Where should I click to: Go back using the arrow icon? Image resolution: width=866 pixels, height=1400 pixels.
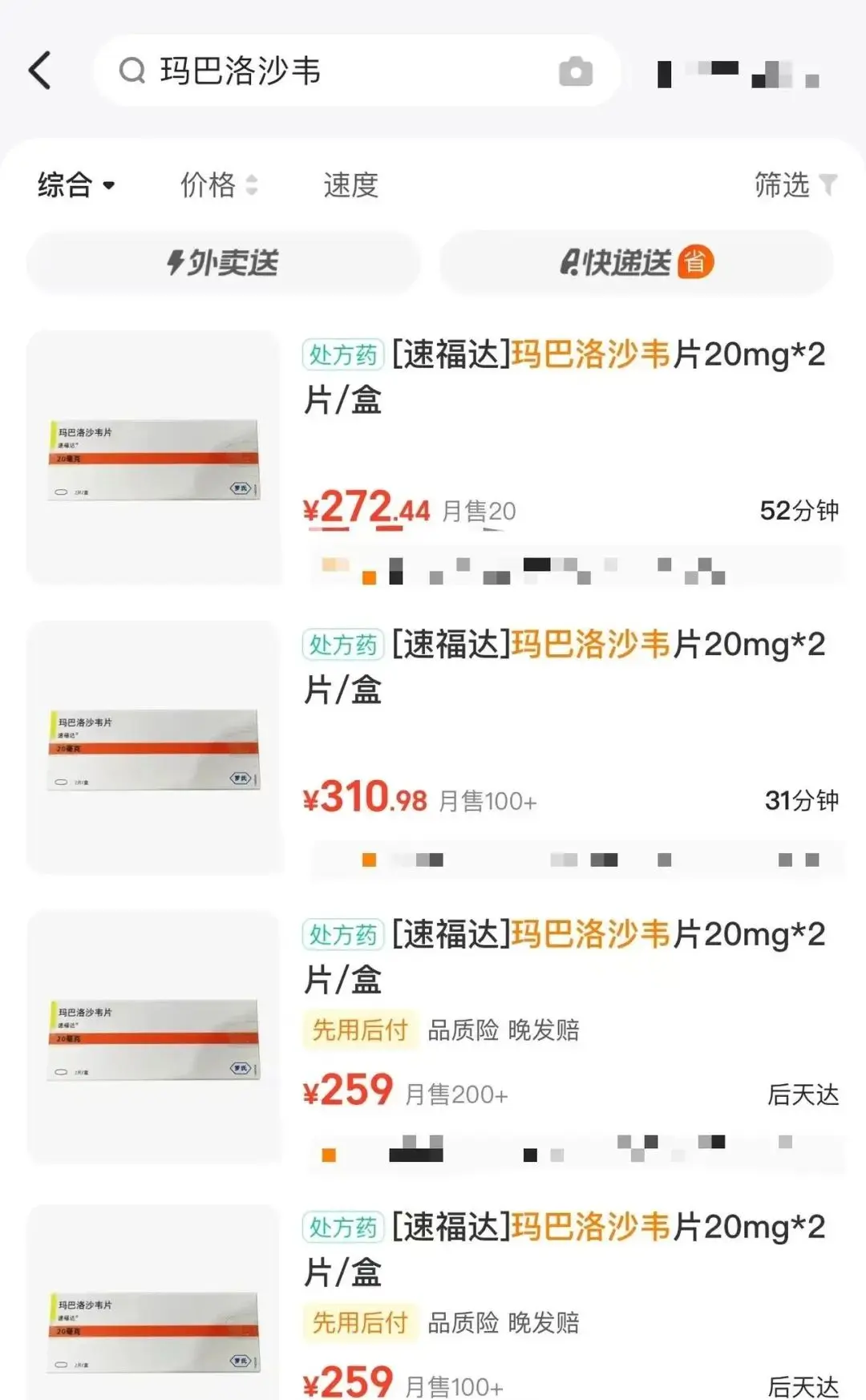[40, 71]
